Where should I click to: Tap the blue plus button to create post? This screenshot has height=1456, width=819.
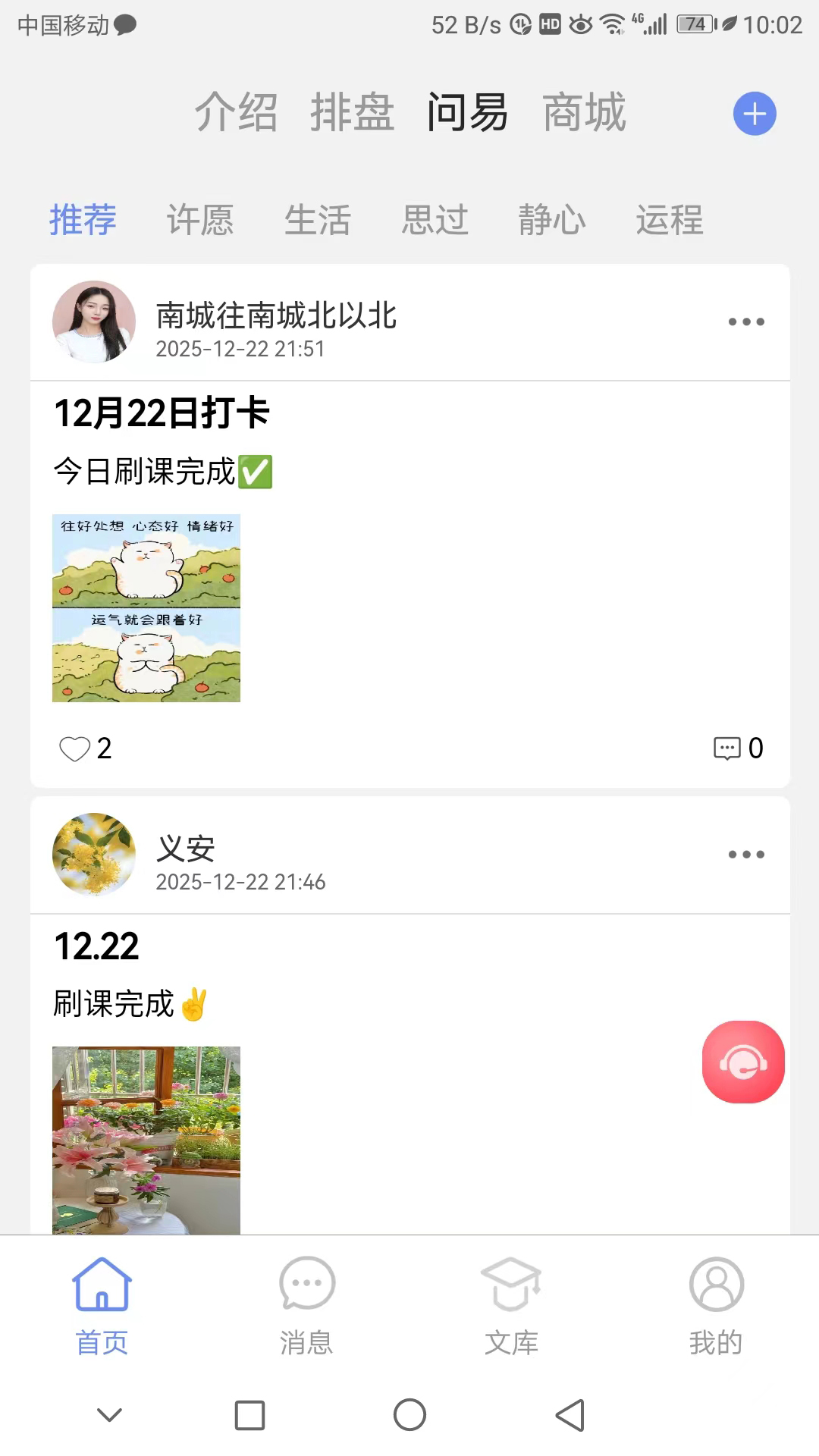(x=755, y=113)
